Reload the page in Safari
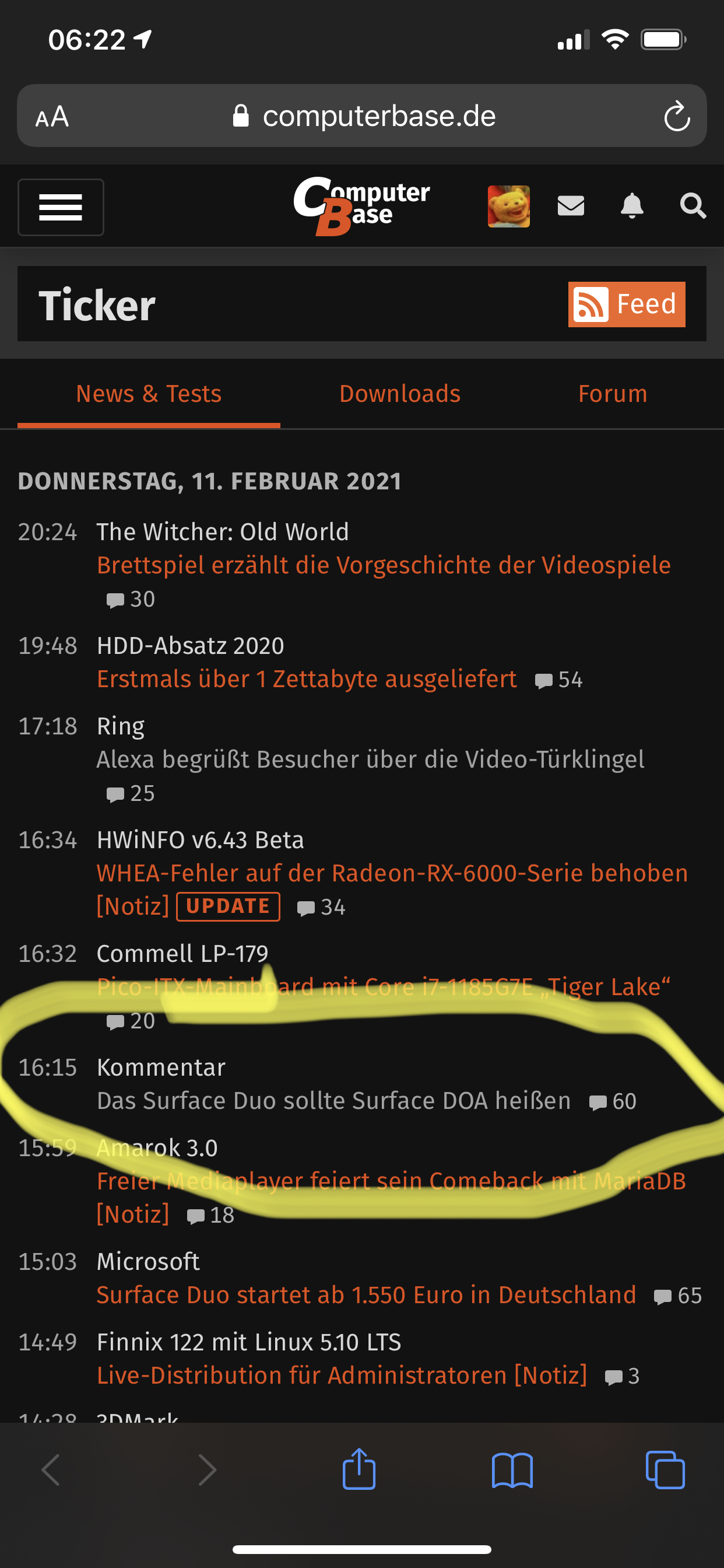 click(677, 116)
